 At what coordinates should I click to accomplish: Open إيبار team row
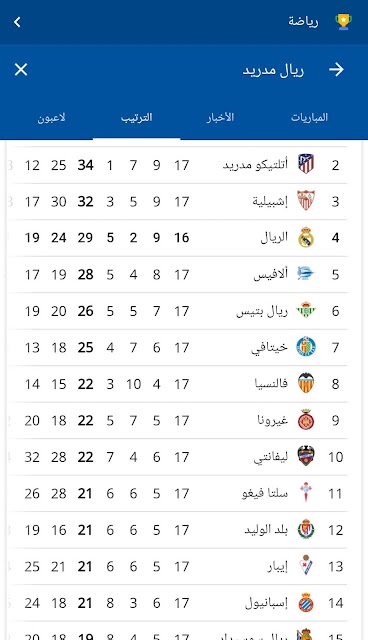pyautogui.click(x=178, y=567)
